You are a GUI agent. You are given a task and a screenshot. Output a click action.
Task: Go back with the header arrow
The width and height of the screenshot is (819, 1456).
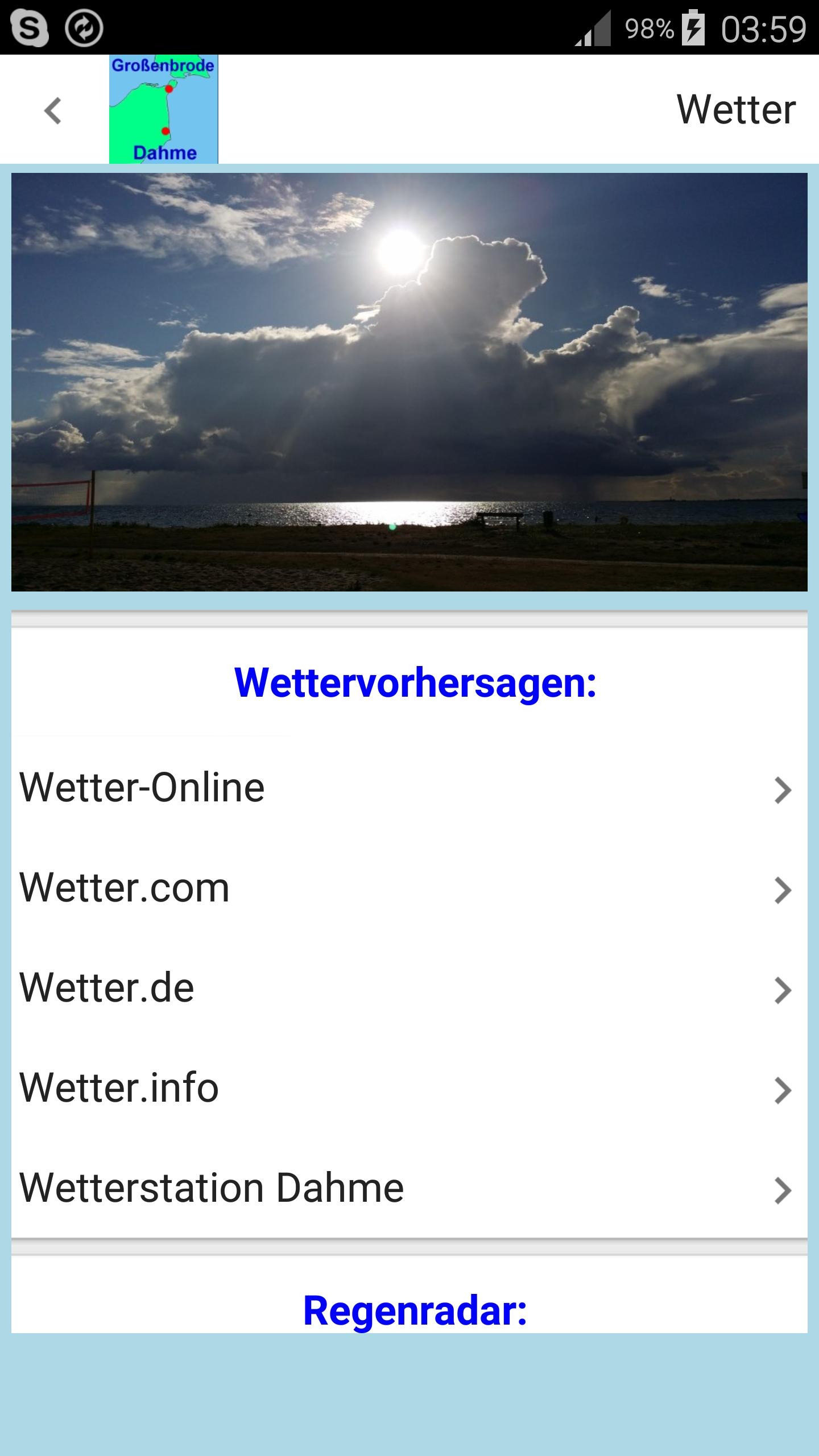click(x=53, y=110)
